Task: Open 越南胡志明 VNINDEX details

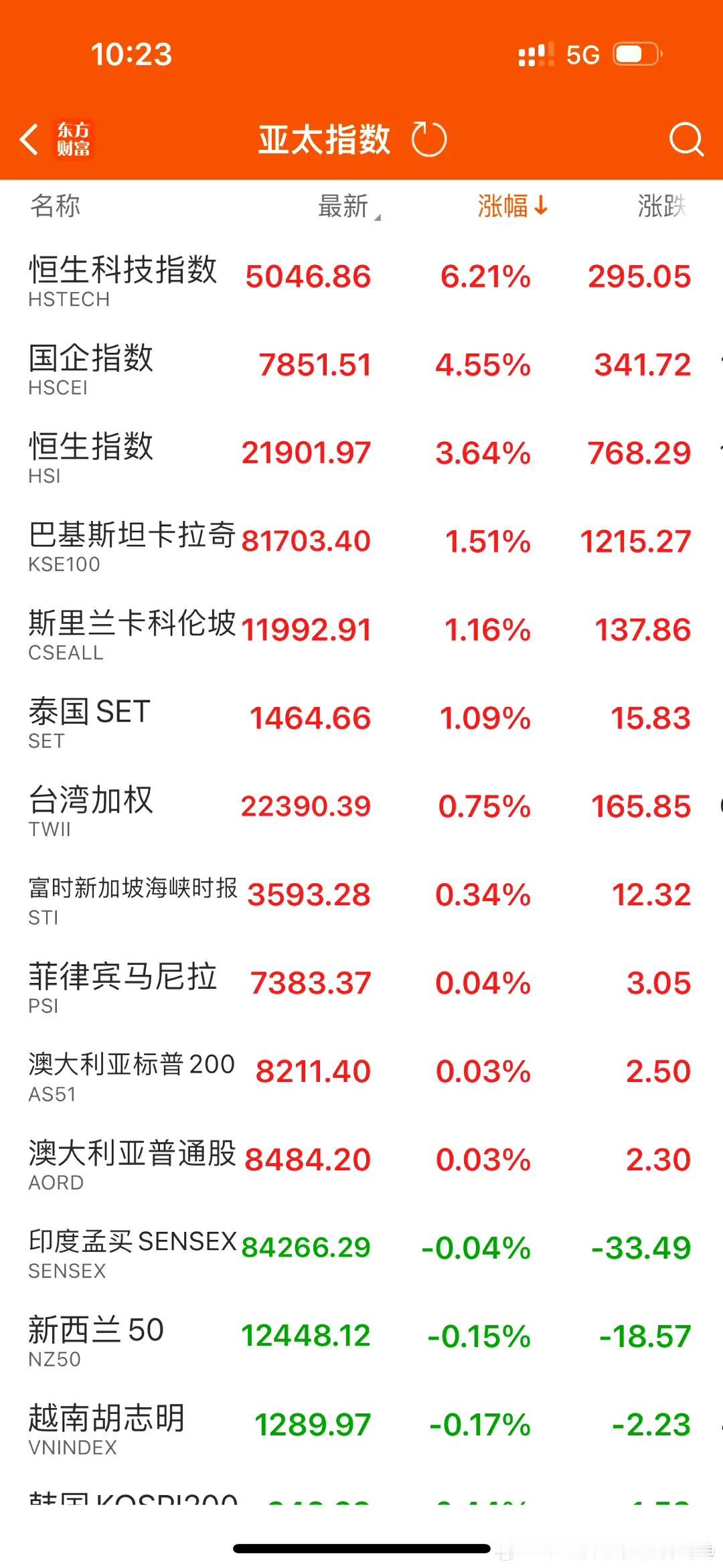Action: [x=361, y=1426]
